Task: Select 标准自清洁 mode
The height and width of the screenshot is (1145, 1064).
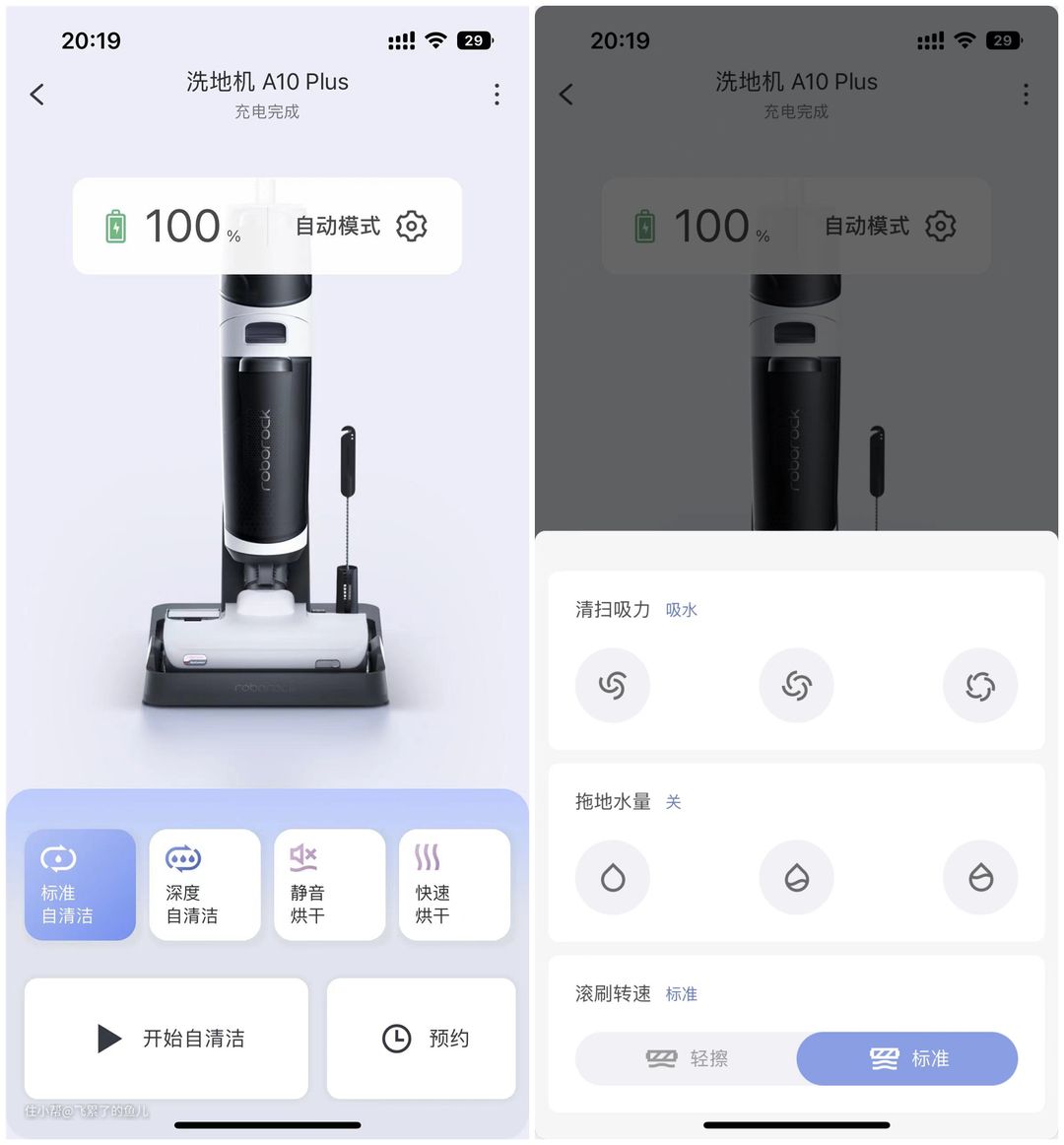Action: pyautogui.click(x=80, y=884)
